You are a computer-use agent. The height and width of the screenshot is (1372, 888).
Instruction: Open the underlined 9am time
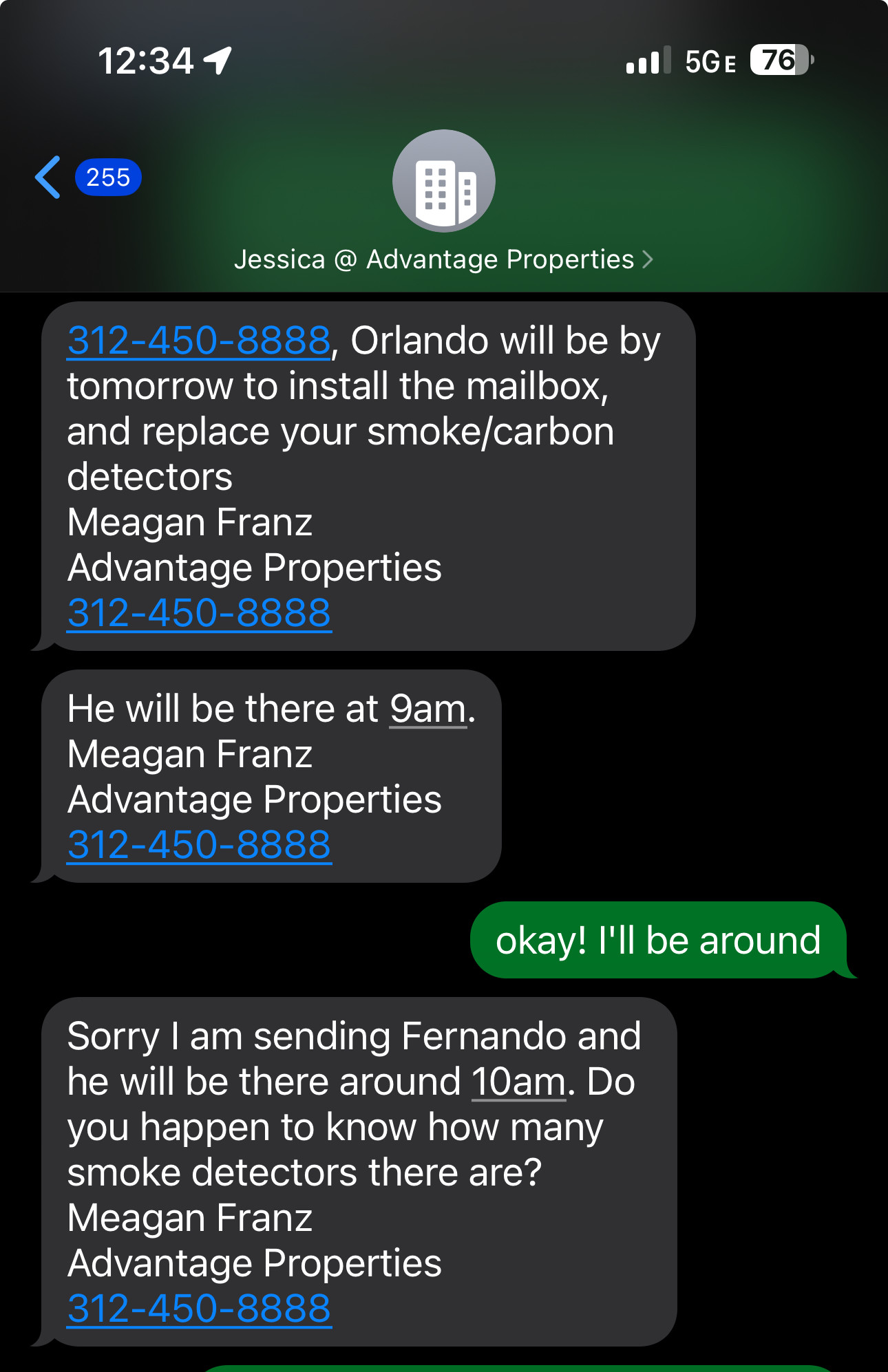point(427,709)
